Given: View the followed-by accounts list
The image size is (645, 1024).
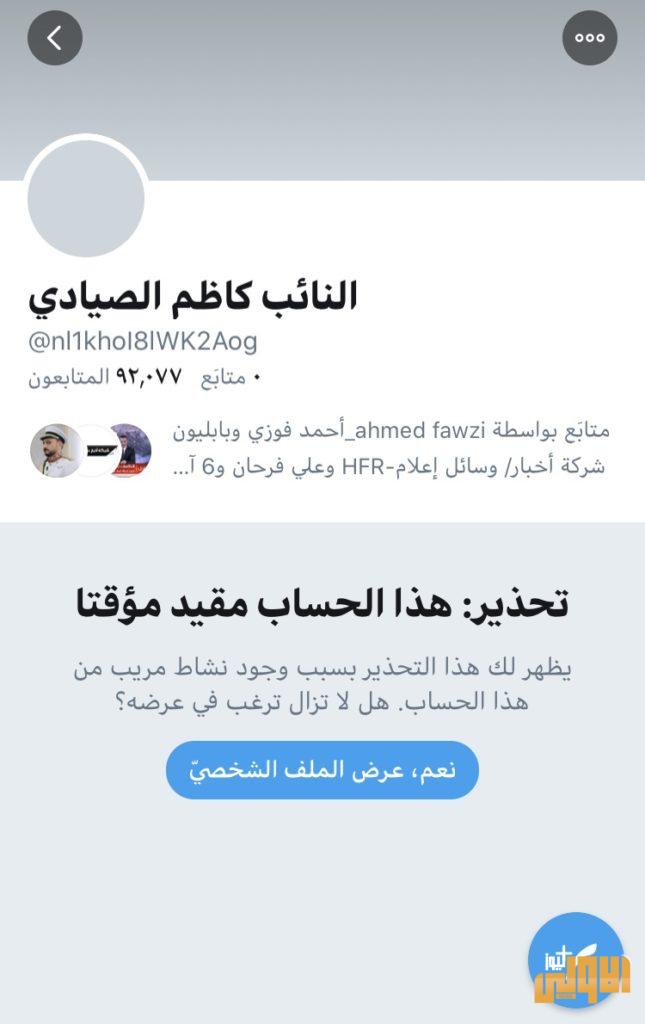Looking at the screenshot, I should (x=390, y=449).
